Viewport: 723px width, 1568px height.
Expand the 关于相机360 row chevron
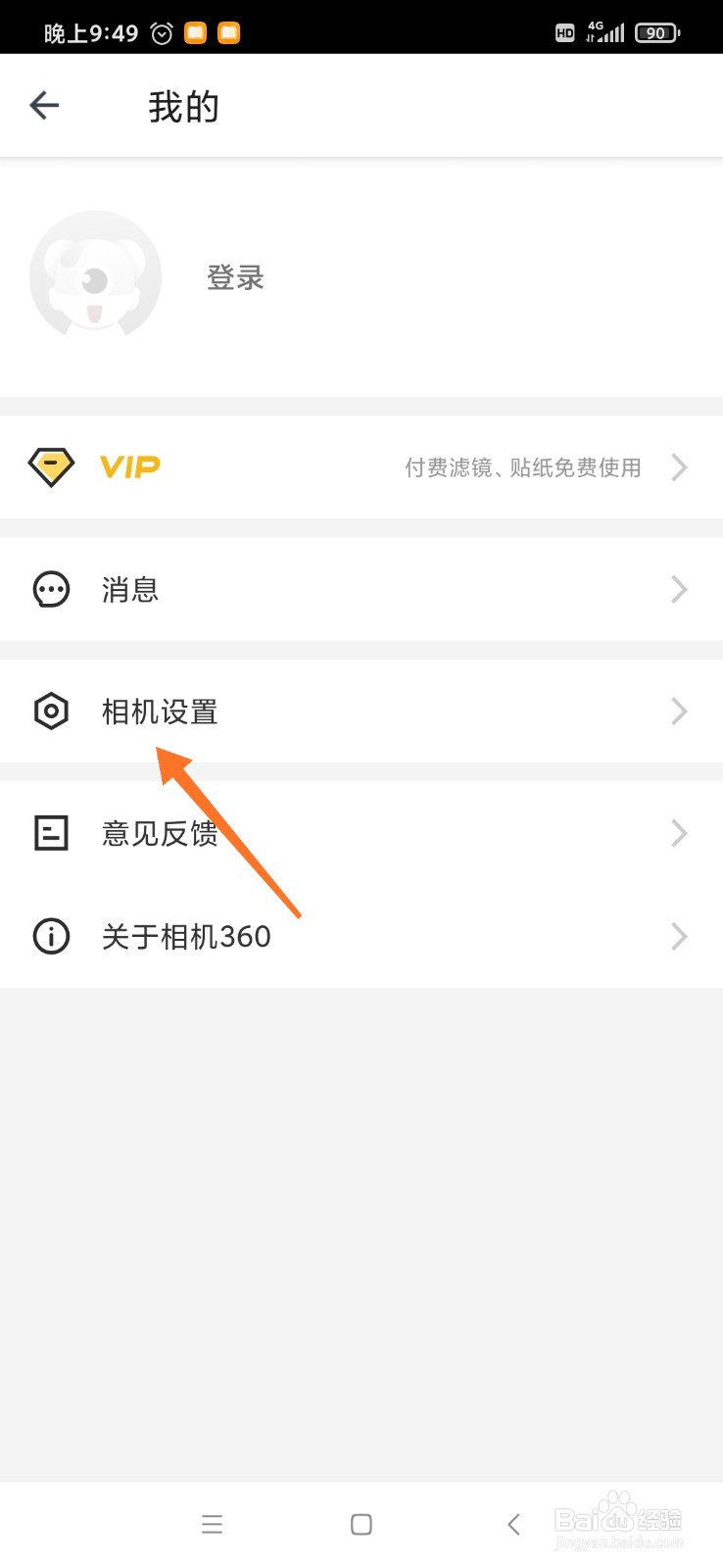[x=679, y=936]
